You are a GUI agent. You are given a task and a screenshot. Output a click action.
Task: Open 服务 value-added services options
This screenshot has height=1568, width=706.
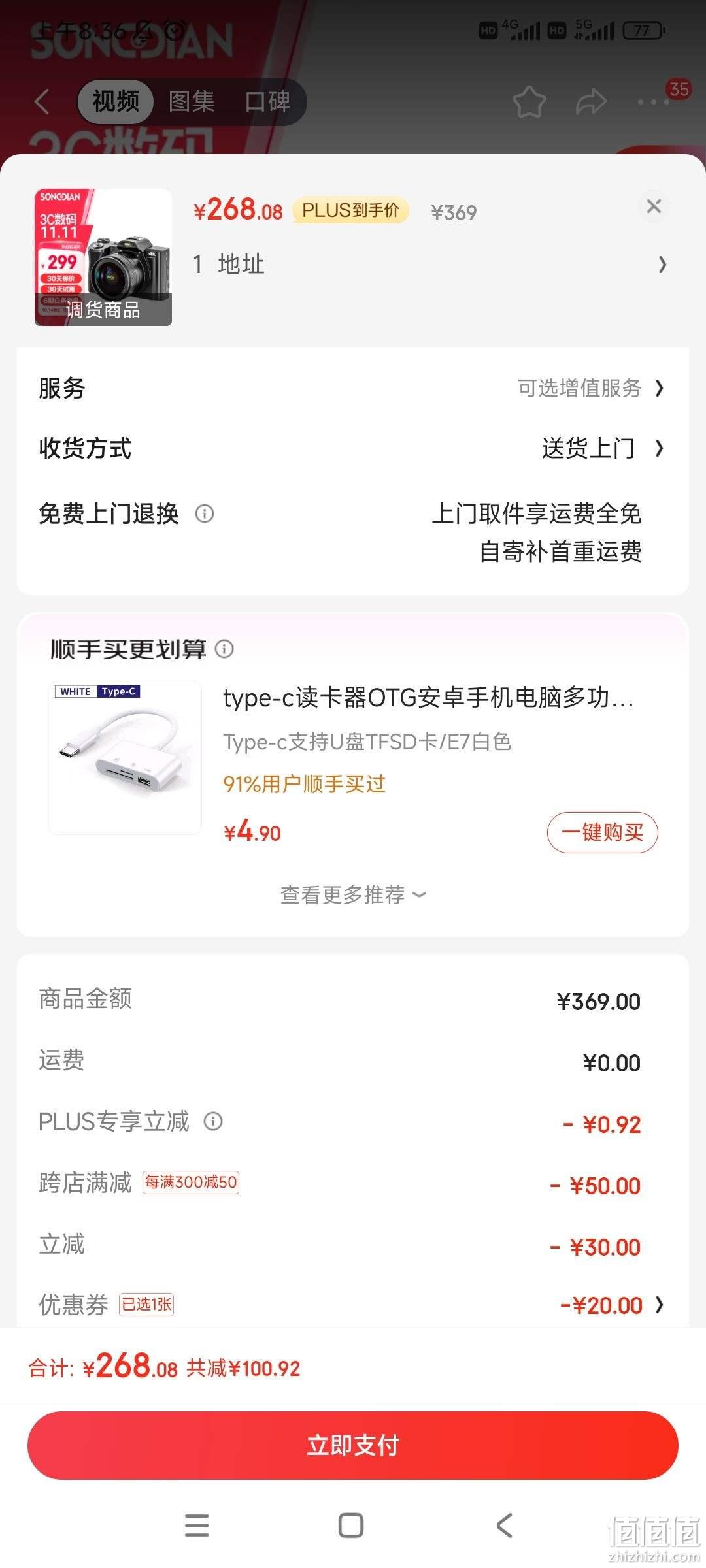coord(353,388)
